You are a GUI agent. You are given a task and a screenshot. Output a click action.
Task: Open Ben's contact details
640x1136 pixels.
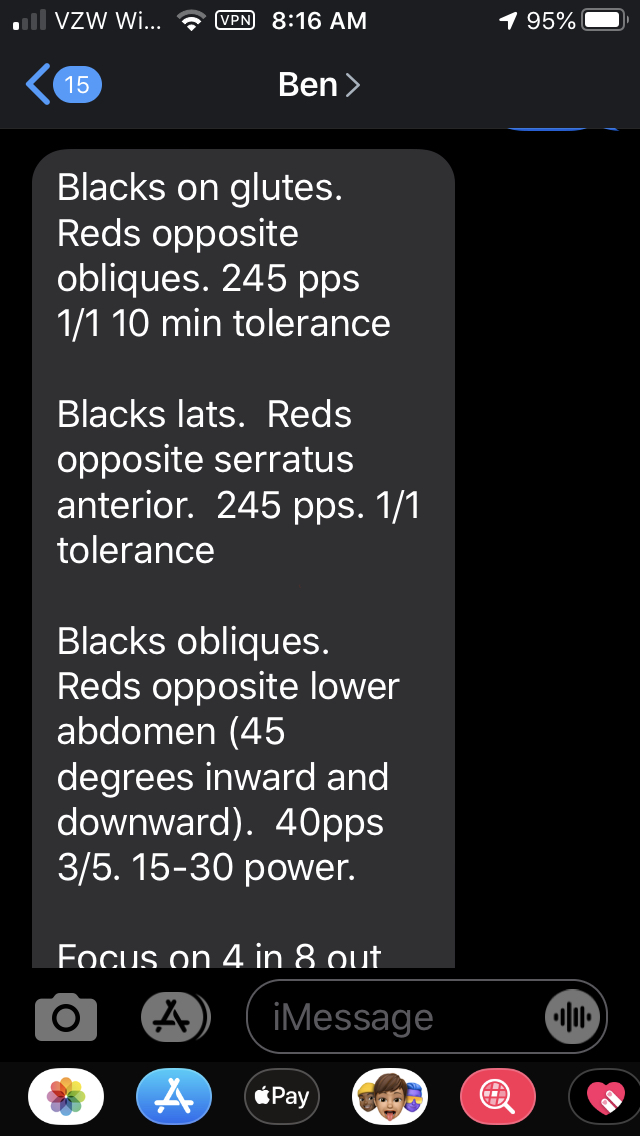(318, 85)
